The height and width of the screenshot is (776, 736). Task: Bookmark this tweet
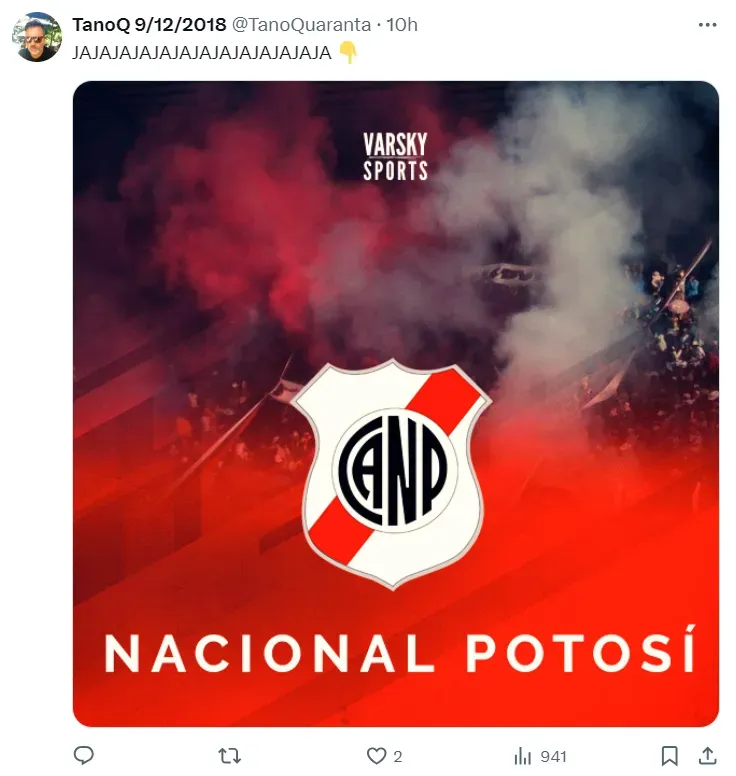pos(670,756)
